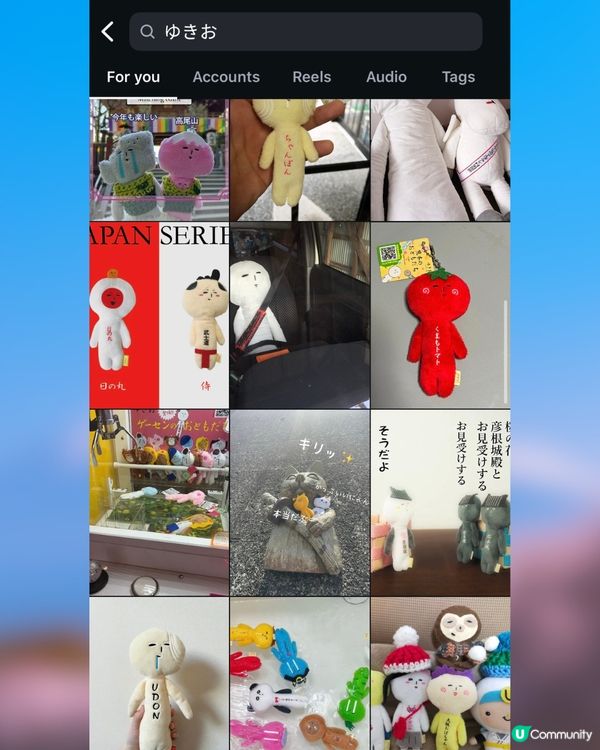Select the For you tab
The height and width of the screenshot is (750, 600).
click(x=133, y=77)
